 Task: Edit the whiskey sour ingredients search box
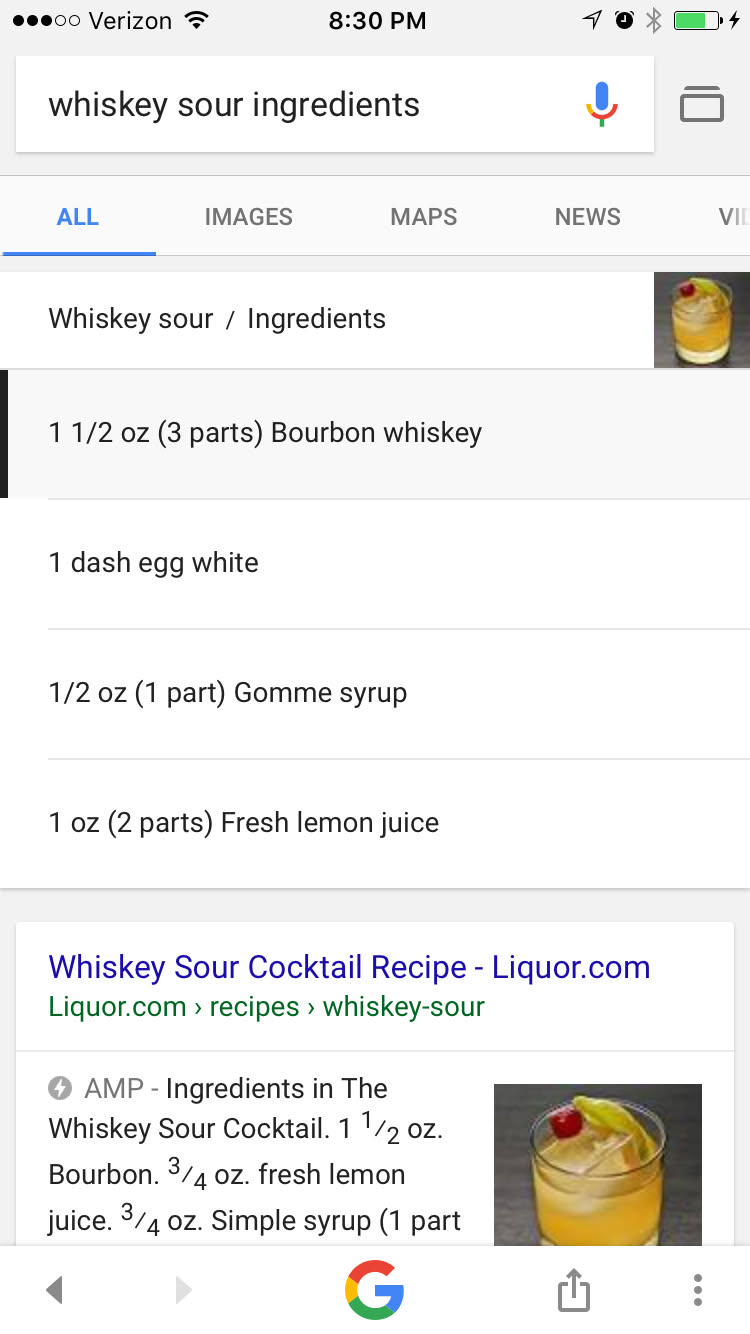(x=300, y=105)
